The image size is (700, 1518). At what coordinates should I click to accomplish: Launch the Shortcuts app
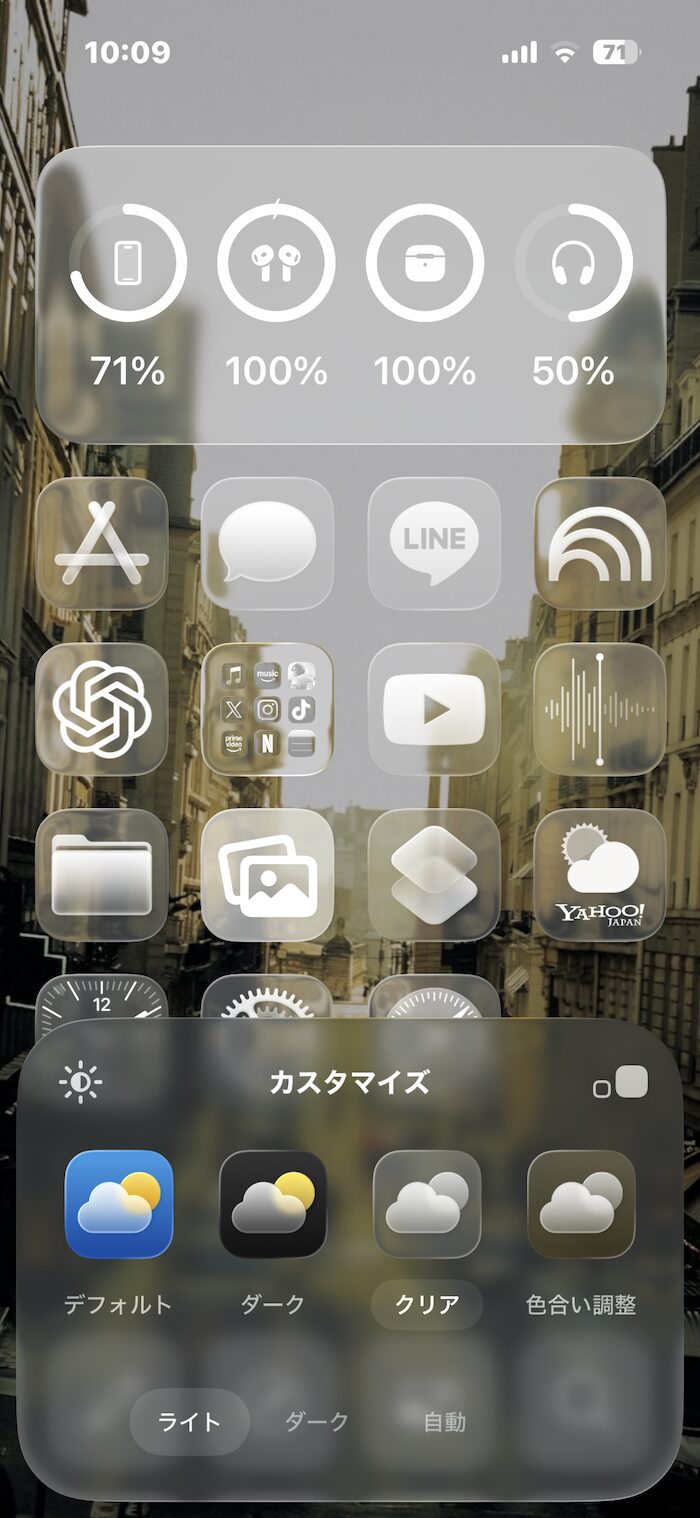434,875
